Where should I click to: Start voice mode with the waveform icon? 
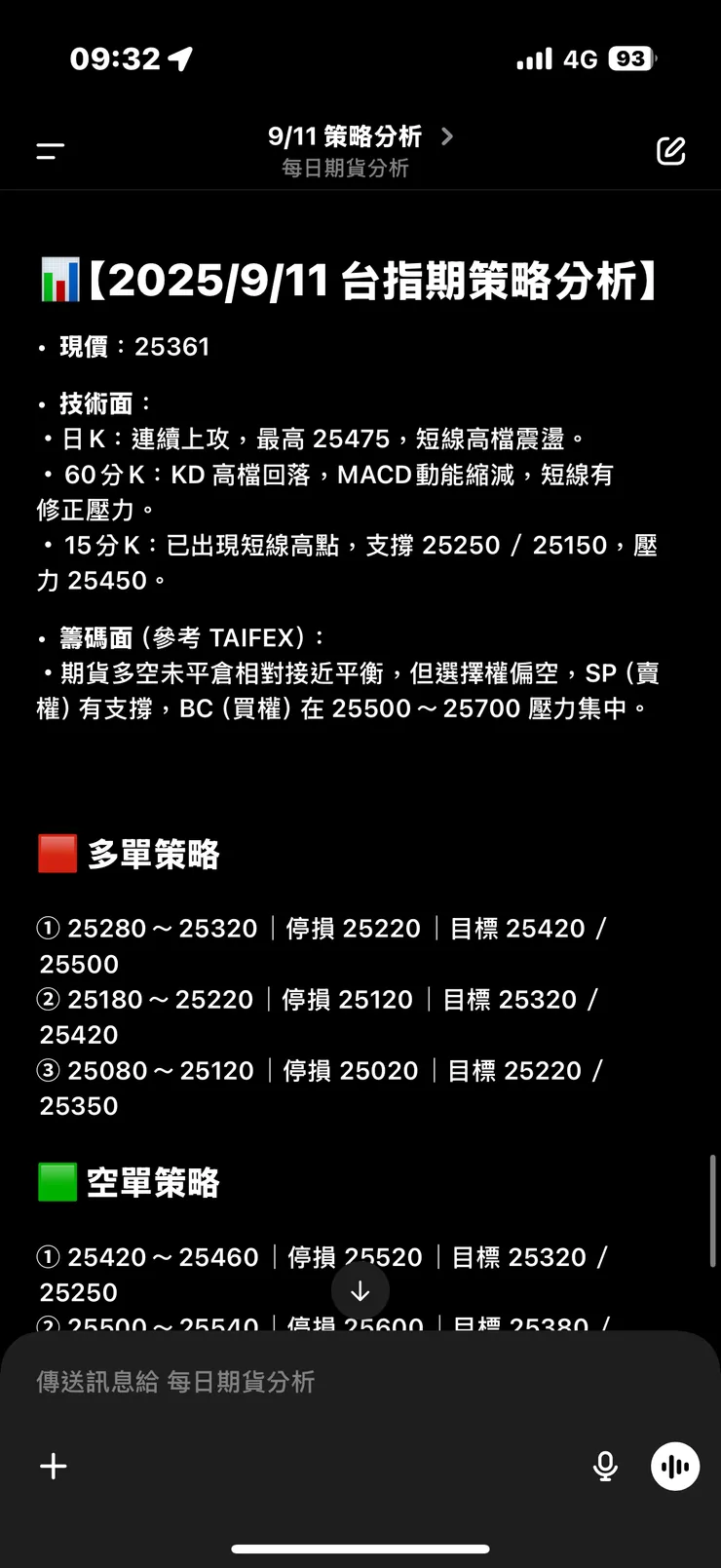[x=675, y=1466]
